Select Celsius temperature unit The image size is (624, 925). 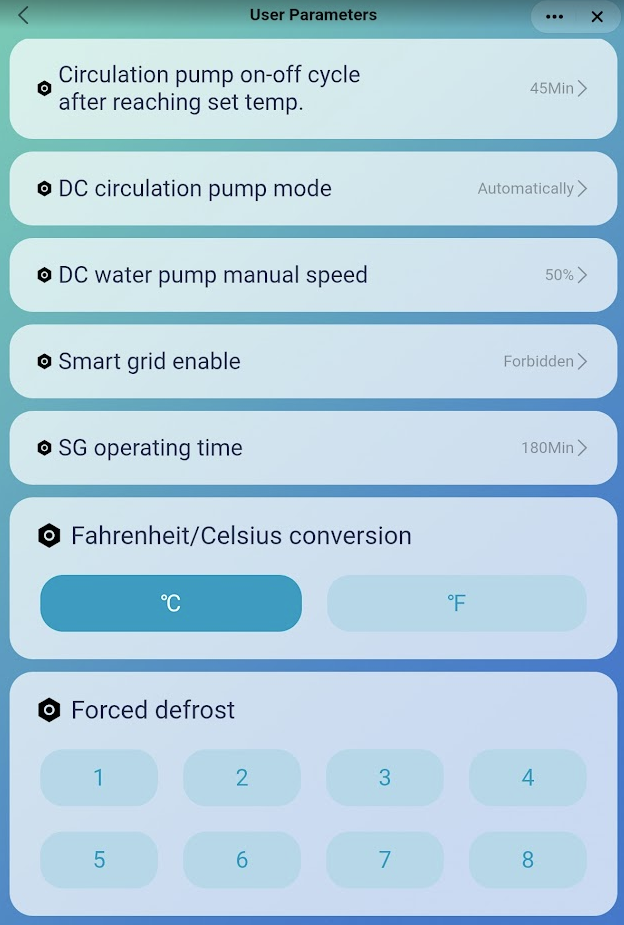point(171,603)
